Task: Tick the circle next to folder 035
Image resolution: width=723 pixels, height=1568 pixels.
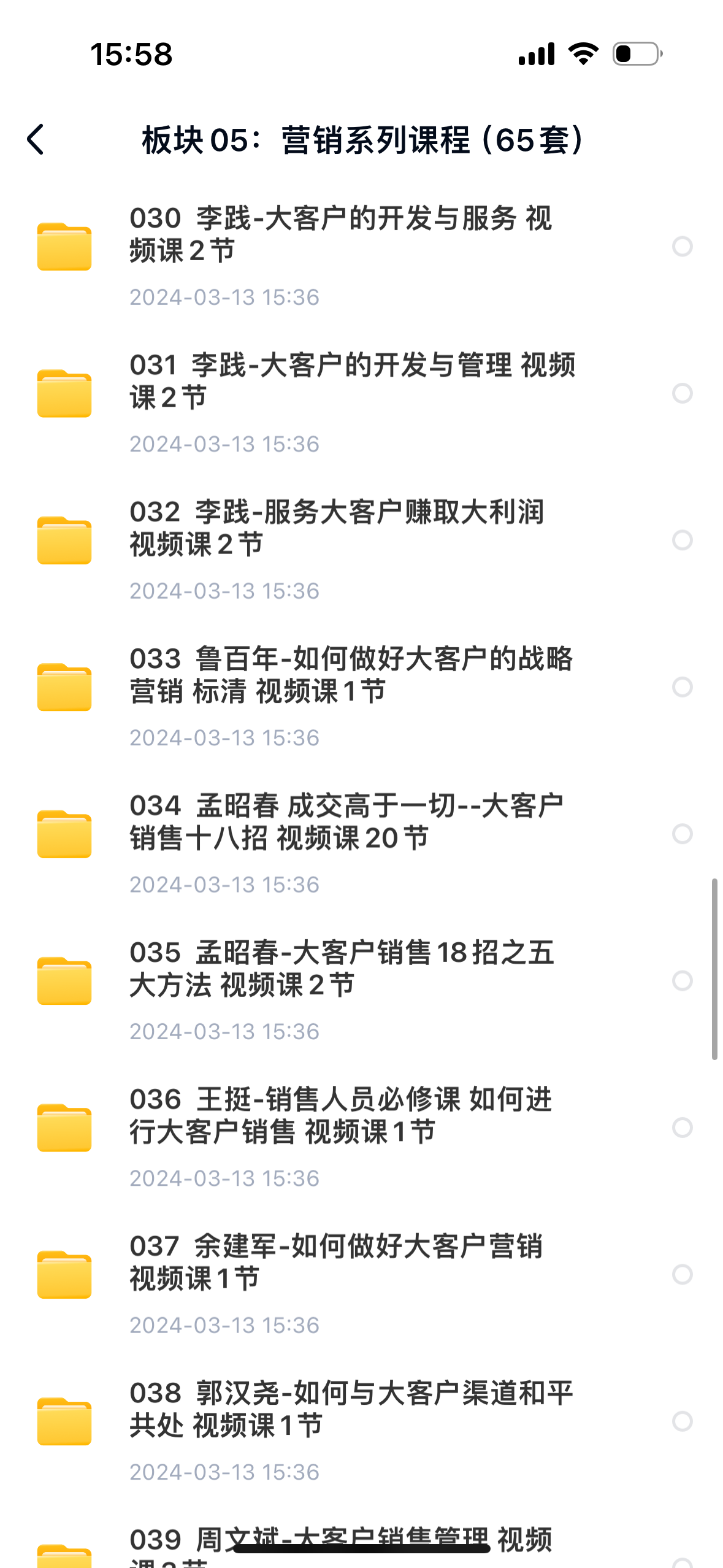Action: (682, 980)
